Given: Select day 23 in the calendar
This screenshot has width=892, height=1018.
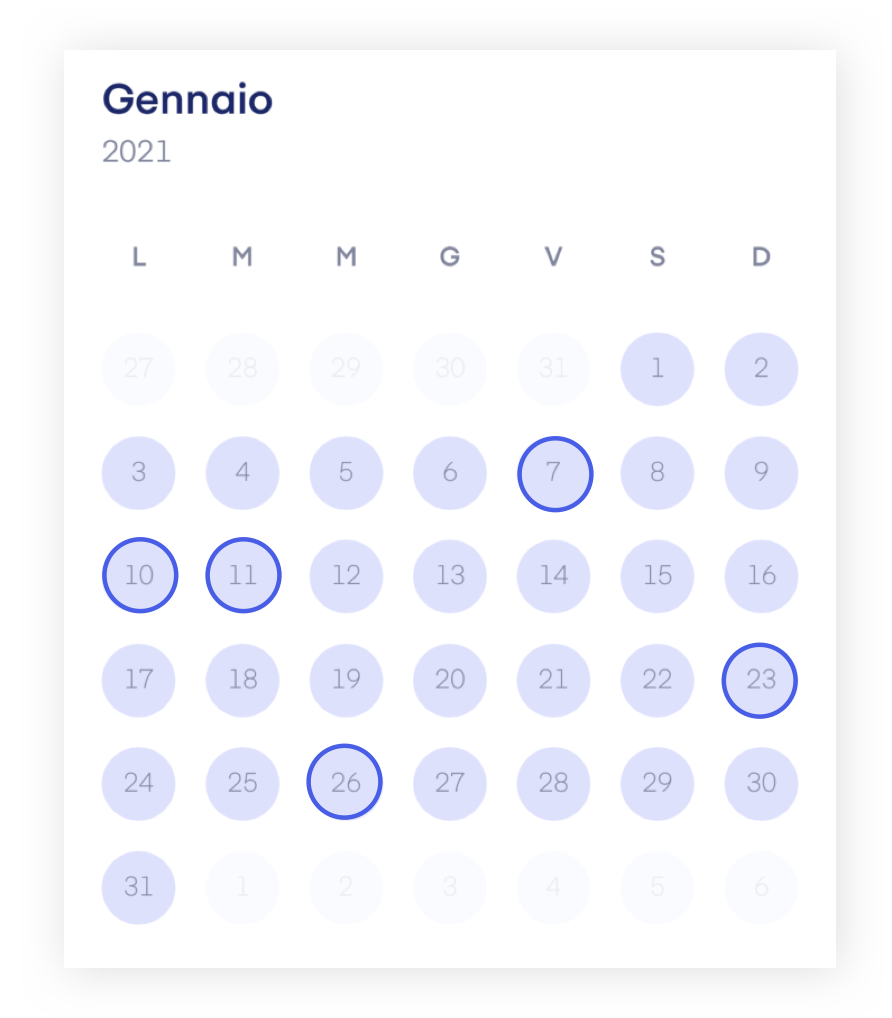Looking at the screenshot, I should point(760,680).
